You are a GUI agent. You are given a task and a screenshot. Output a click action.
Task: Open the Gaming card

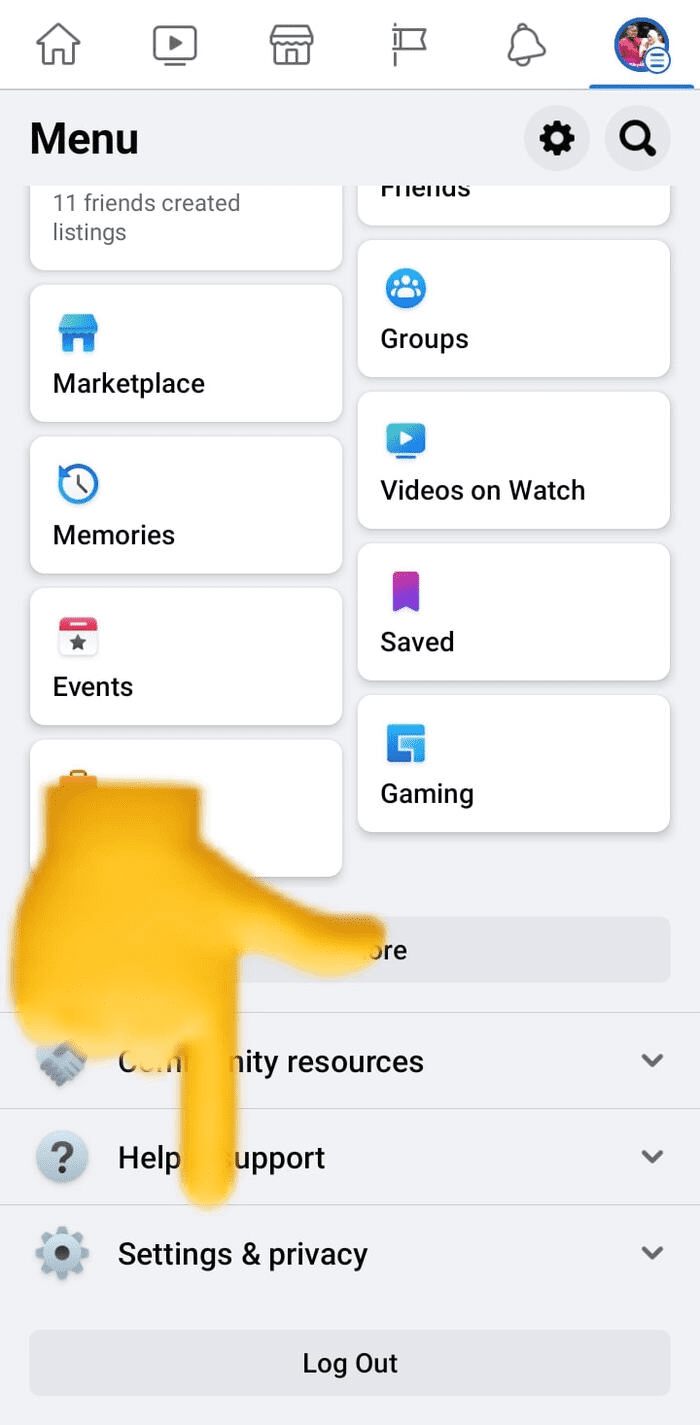(x=513, y=764)
